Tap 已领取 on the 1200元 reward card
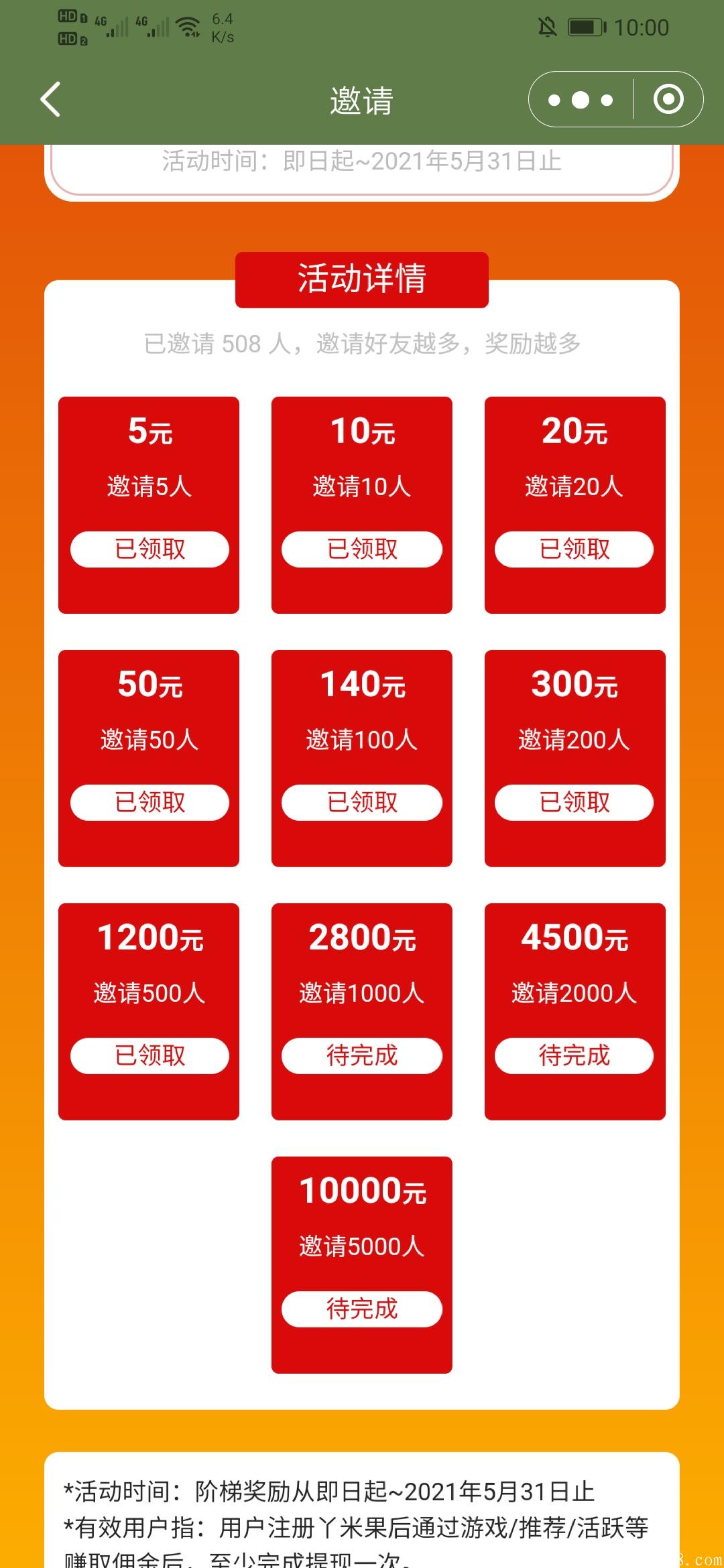Screen dimensions: 724x1568 click(148, 1054)
